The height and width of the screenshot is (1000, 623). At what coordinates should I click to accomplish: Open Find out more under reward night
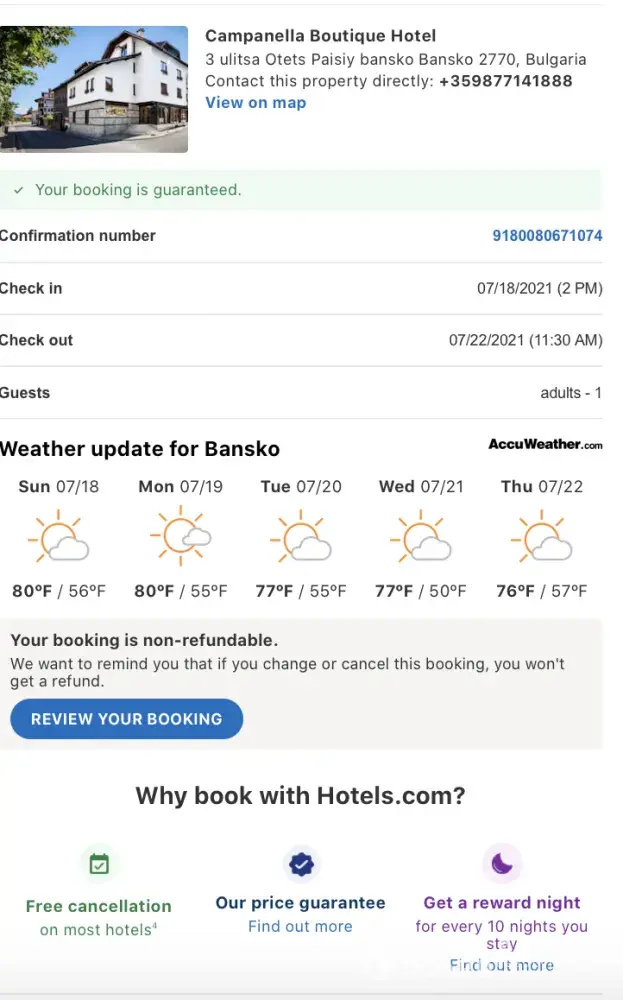501,965
